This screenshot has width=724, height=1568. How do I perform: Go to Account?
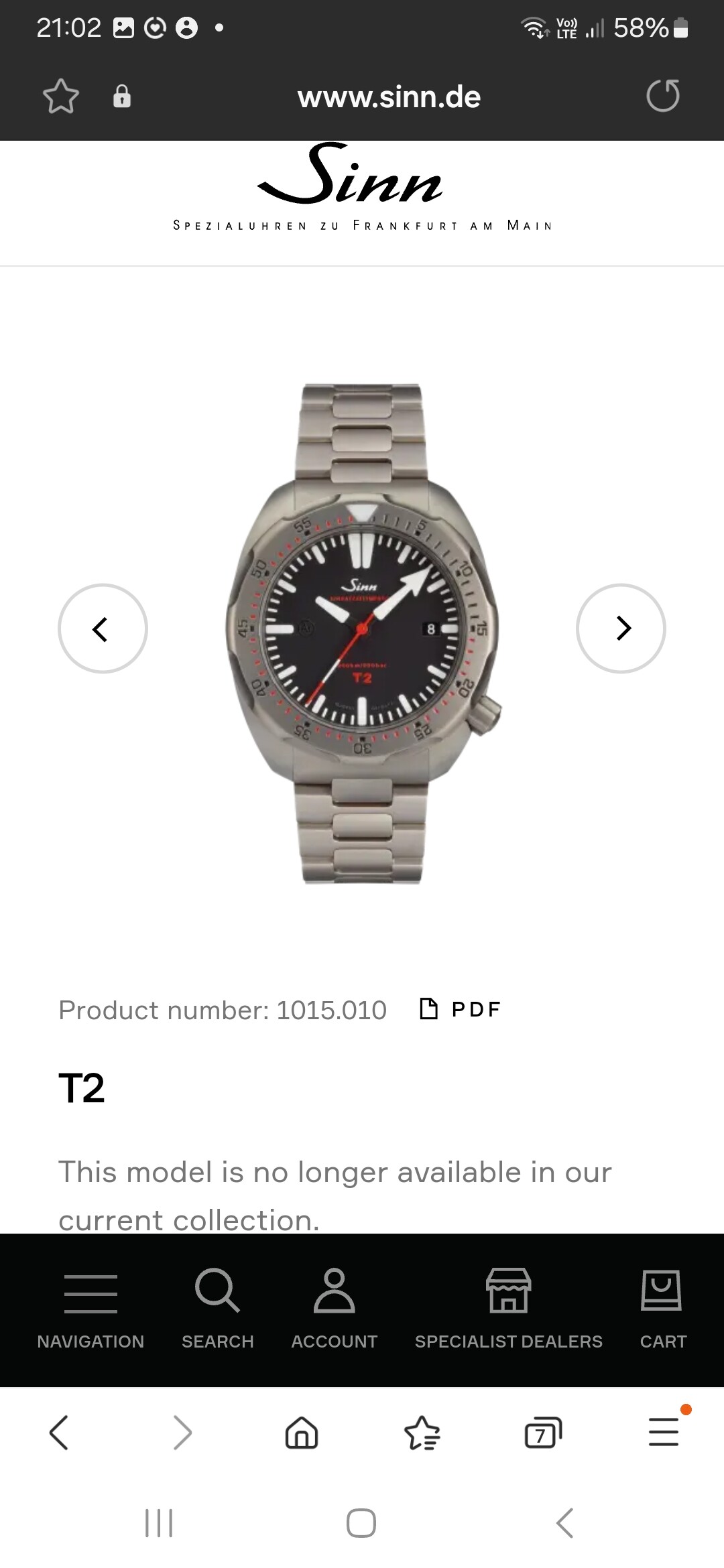(x=334, y=1309)
